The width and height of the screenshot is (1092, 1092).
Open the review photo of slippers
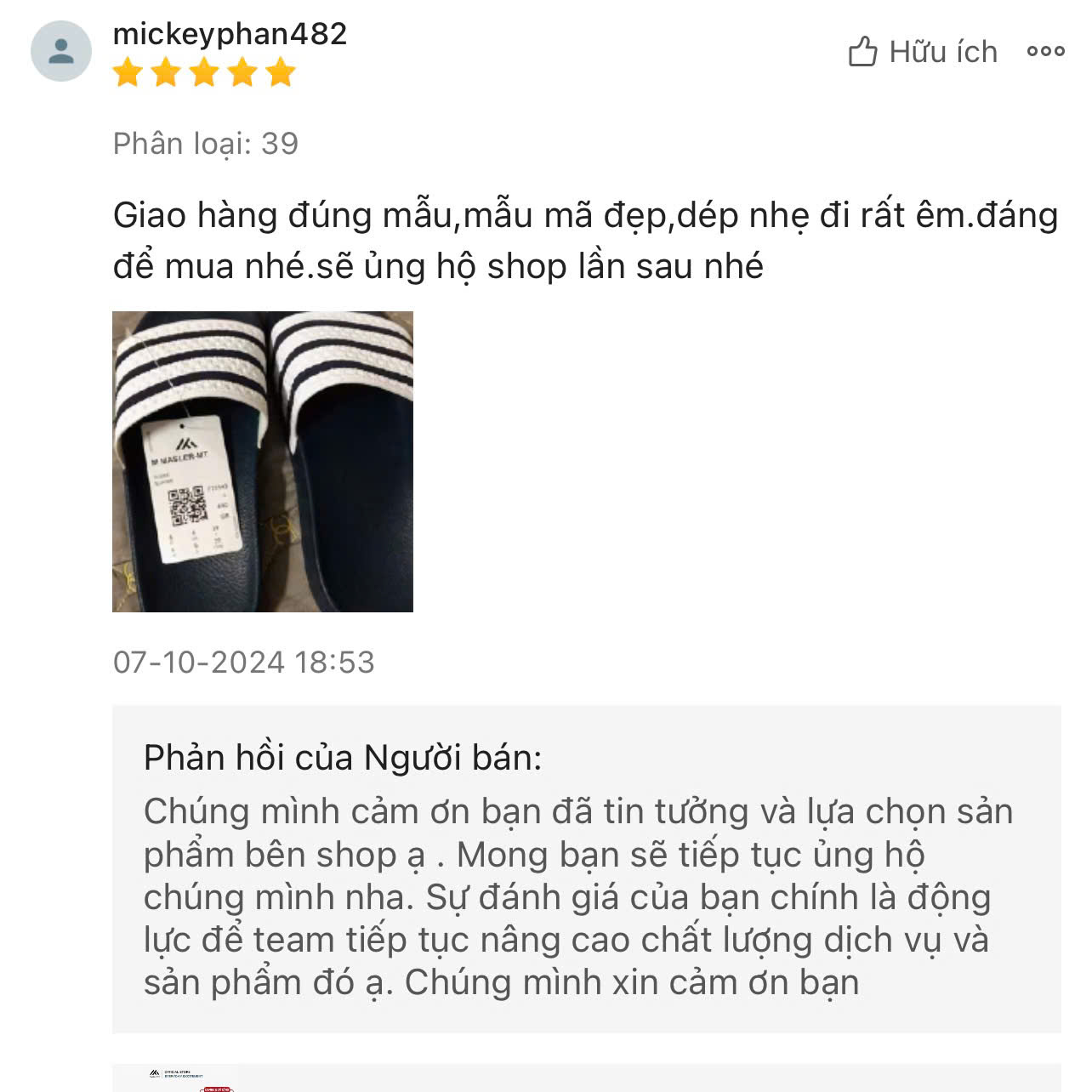[263, 462]
